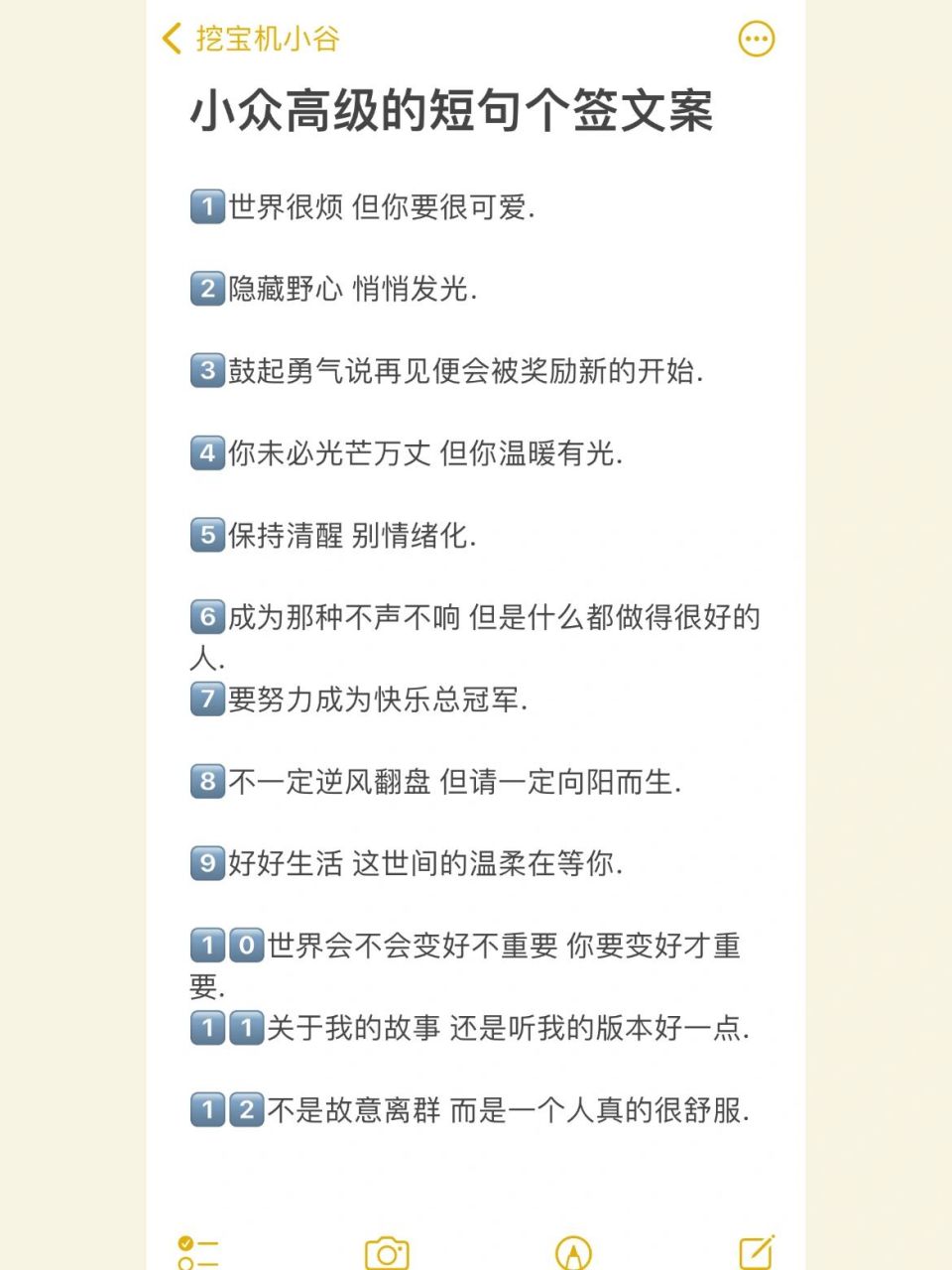Open the checklist tool in the bottom toolbar
This screenshot has height=1270, width=952.
click(194, 1253)
